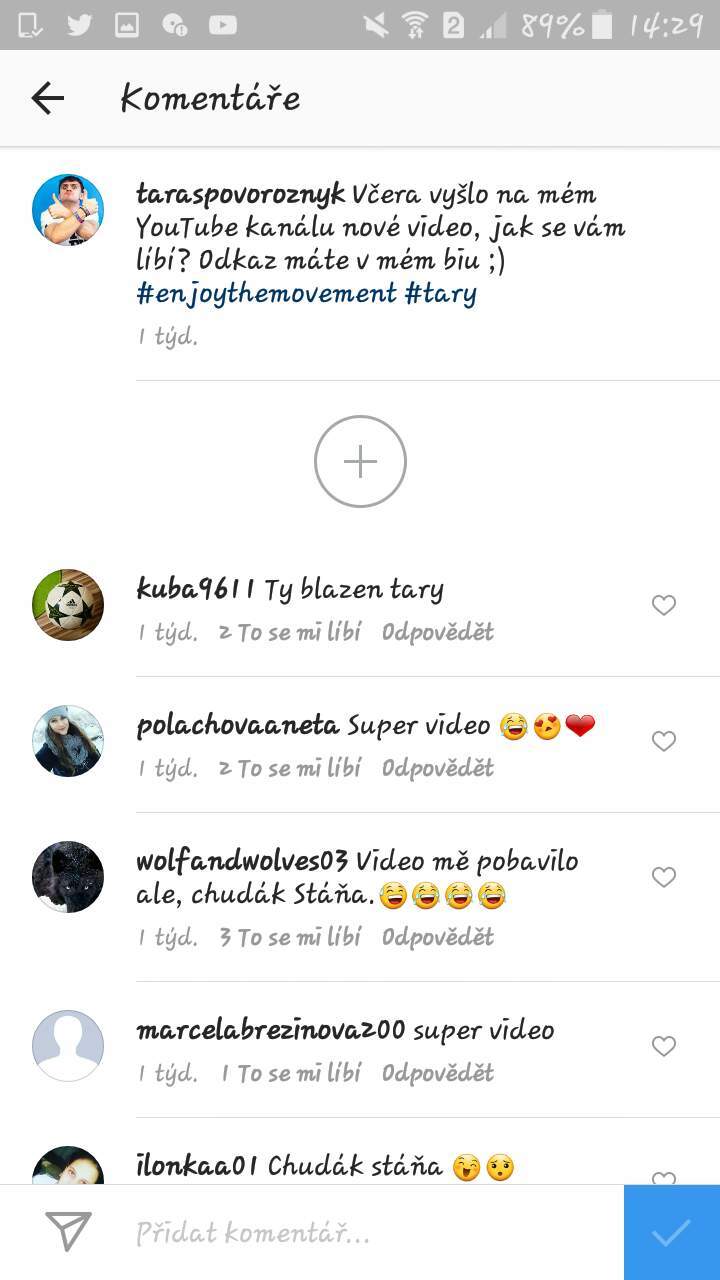This screenshot has width=720, height=1280.
Task: Tap the paper plane direct send icon
Action: (x=68, y=1232)
